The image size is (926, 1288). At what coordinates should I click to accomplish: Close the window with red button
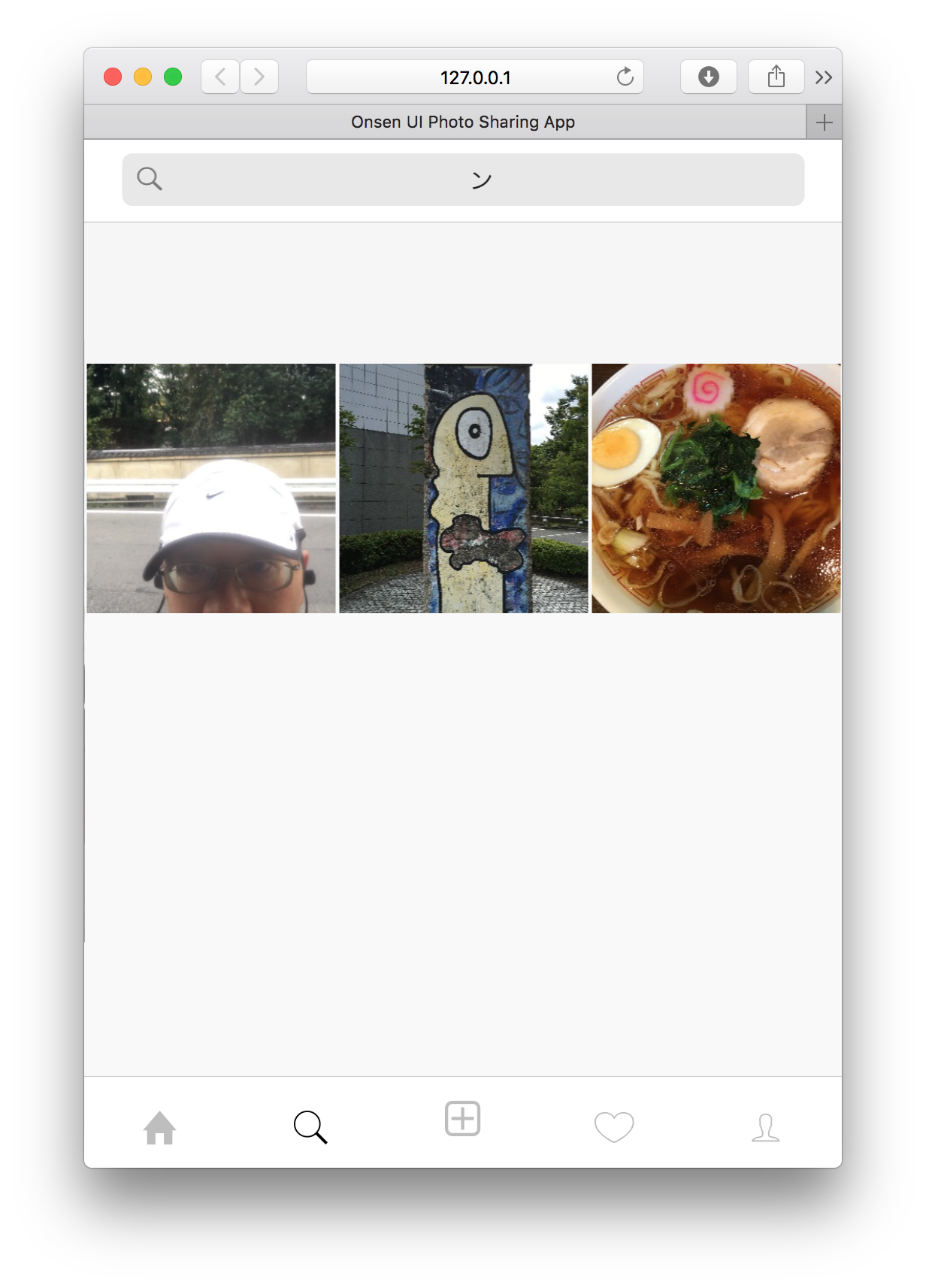click(x=113, y=77)
